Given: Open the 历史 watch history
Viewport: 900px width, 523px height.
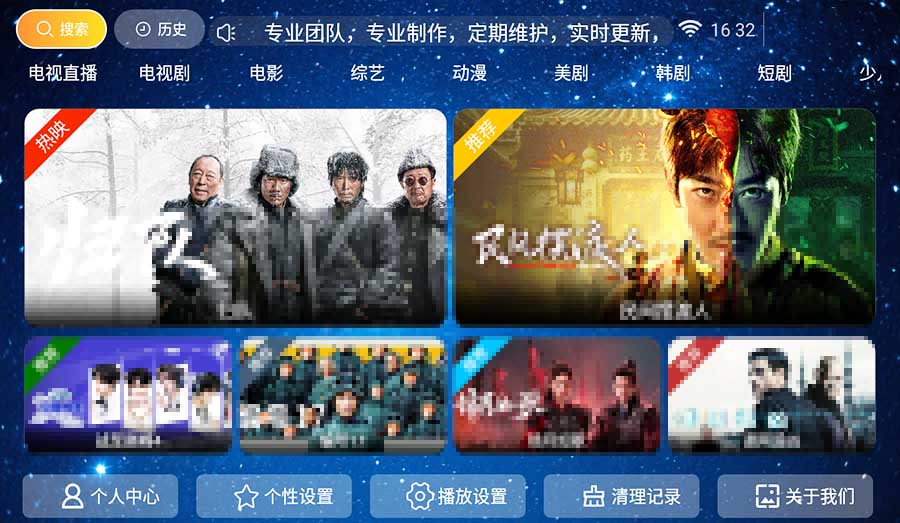Looking at the screenshot, I should 160,30.
